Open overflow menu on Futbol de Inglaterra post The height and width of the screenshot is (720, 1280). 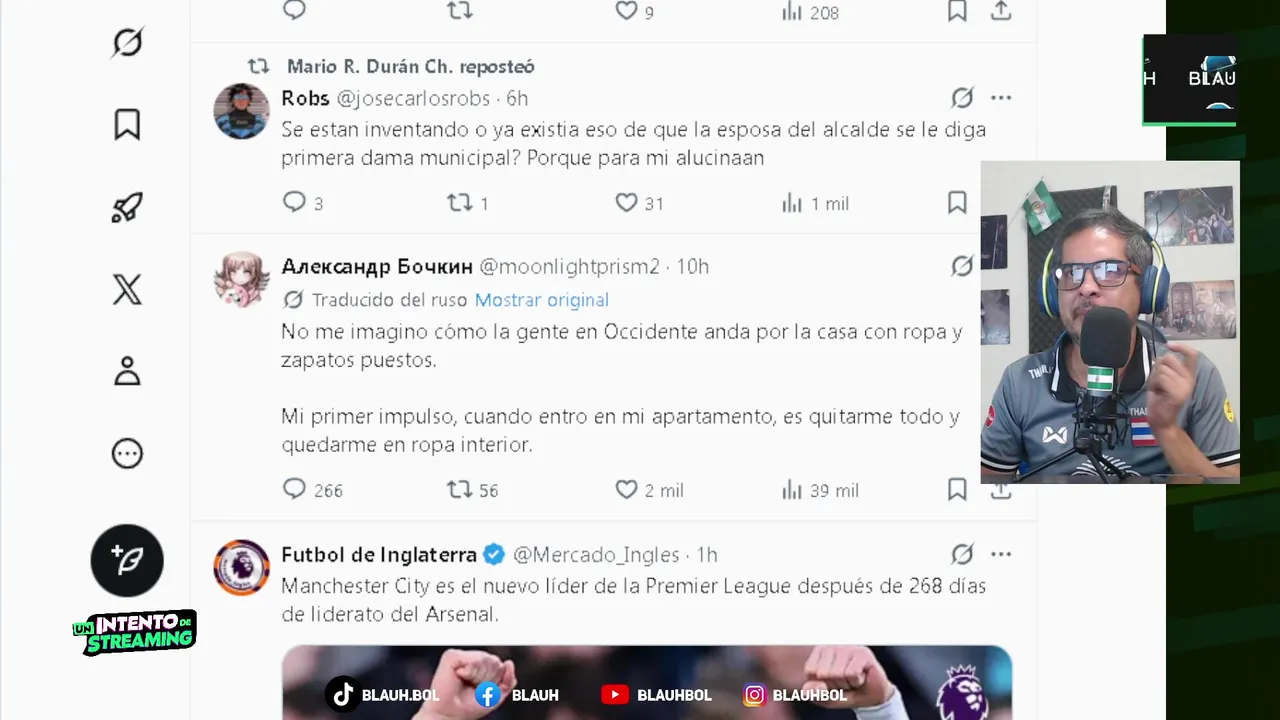pos(1001,554)
